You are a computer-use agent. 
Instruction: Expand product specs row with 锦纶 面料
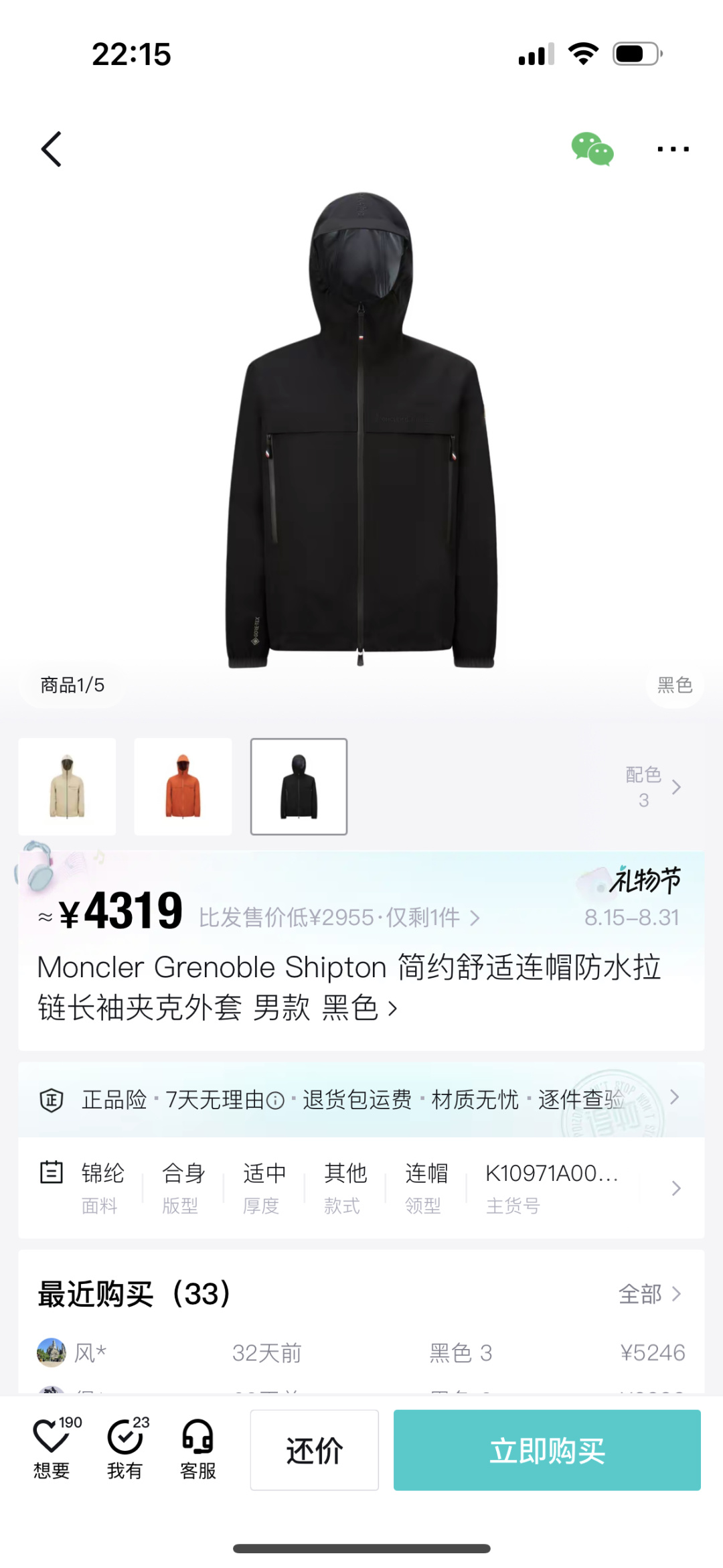361,1188
